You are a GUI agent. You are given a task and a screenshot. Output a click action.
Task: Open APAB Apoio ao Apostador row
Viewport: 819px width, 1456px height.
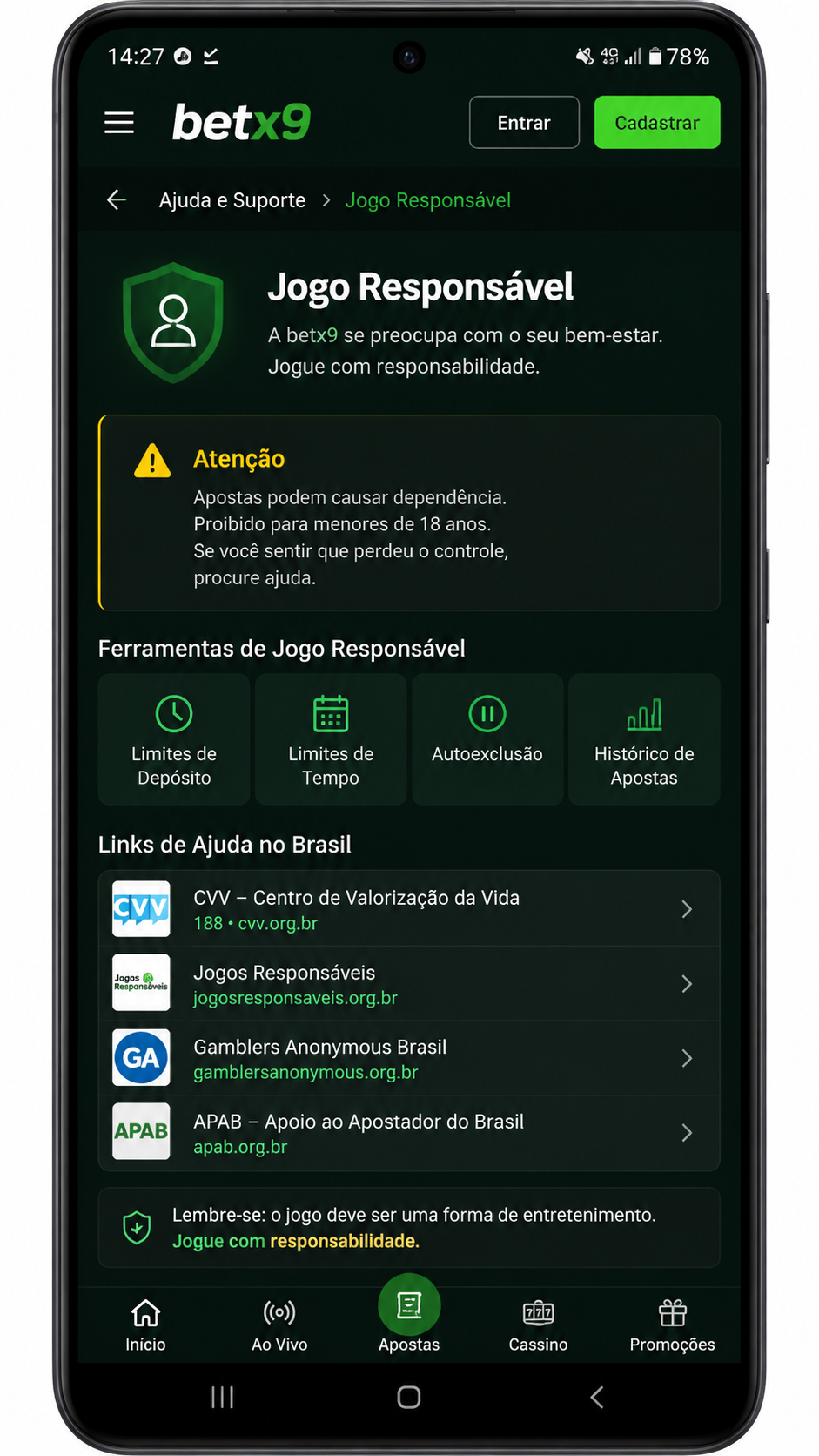[x=409, y=1133]
